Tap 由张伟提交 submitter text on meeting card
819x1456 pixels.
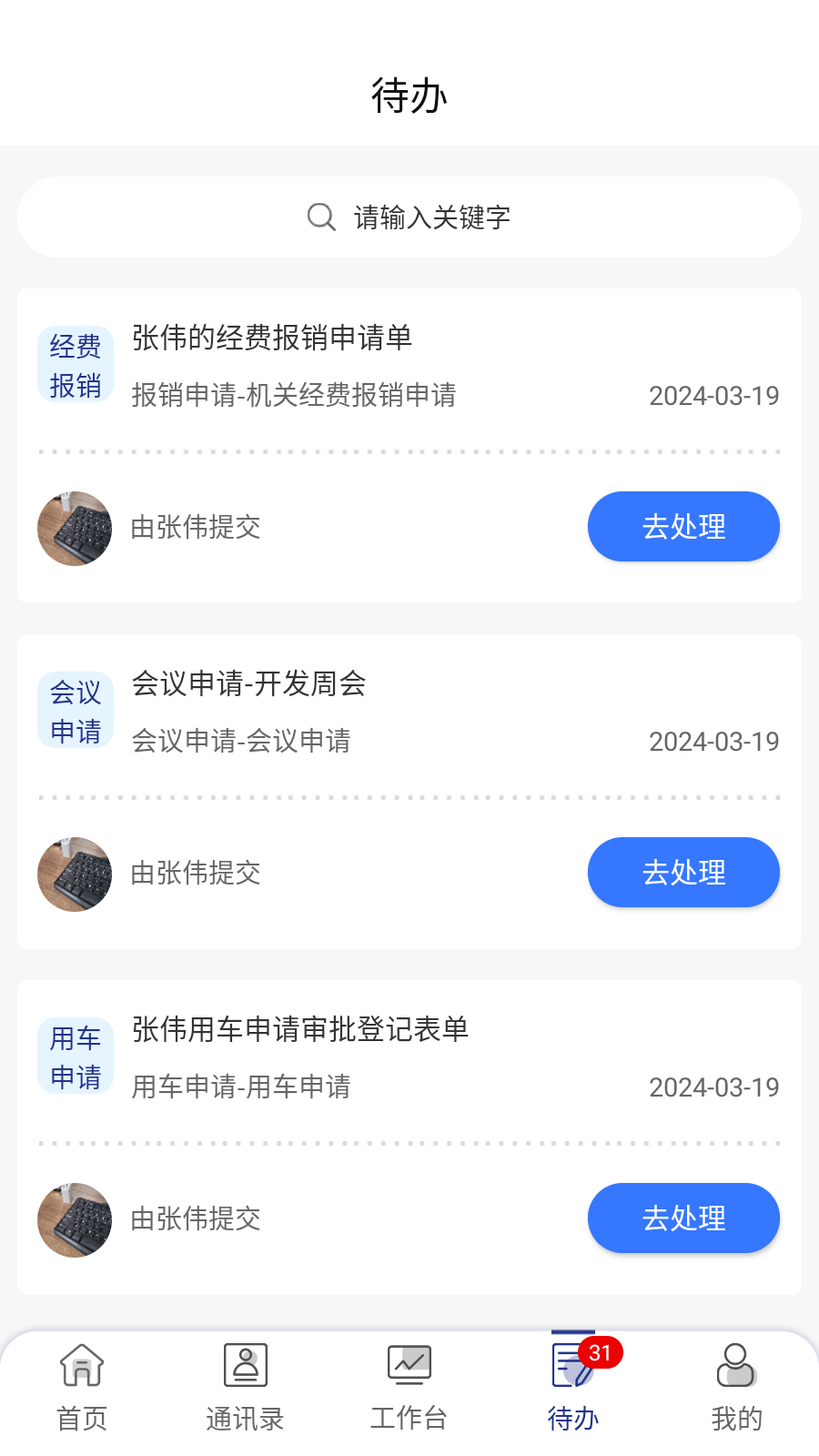tap(196, 873)
